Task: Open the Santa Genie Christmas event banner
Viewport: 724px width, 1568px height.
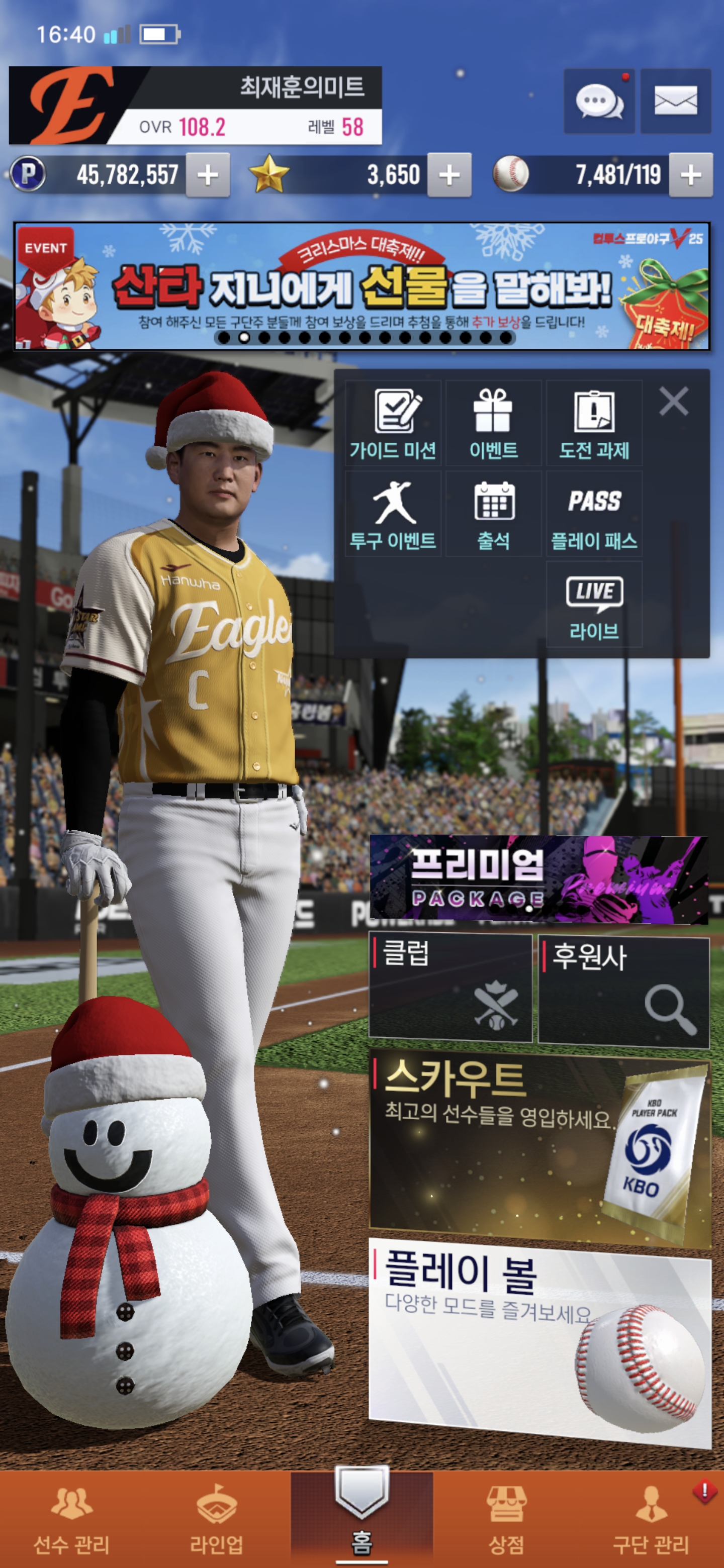Action: tap(361, 286)
